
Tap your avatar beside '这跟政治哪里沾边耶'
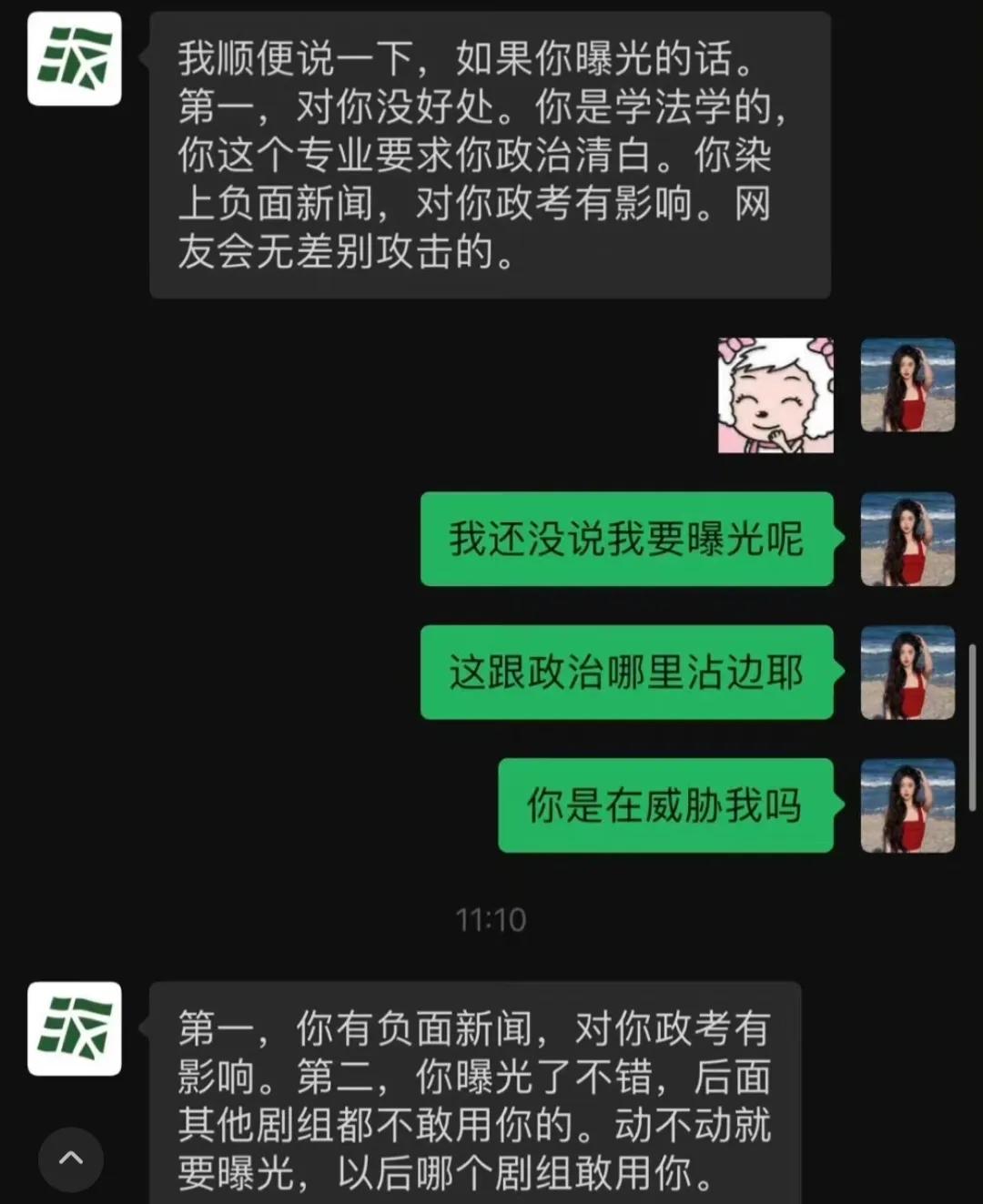[907, 673]
